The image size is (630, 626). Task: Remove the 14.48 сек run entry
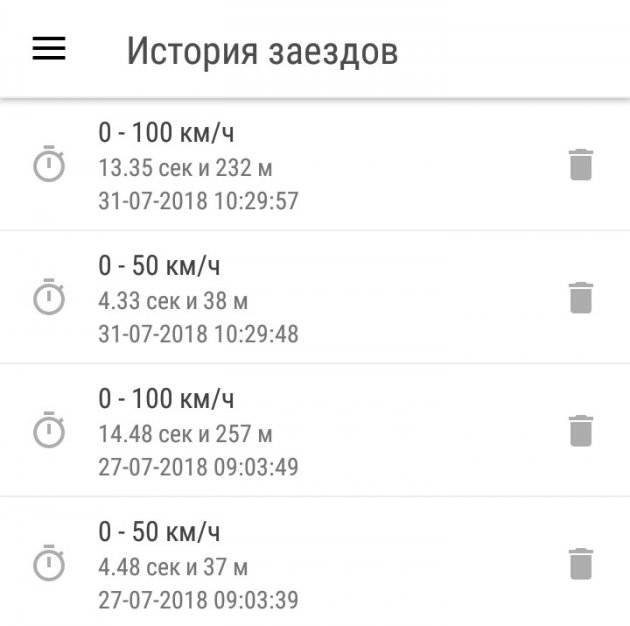click(580, 431)
